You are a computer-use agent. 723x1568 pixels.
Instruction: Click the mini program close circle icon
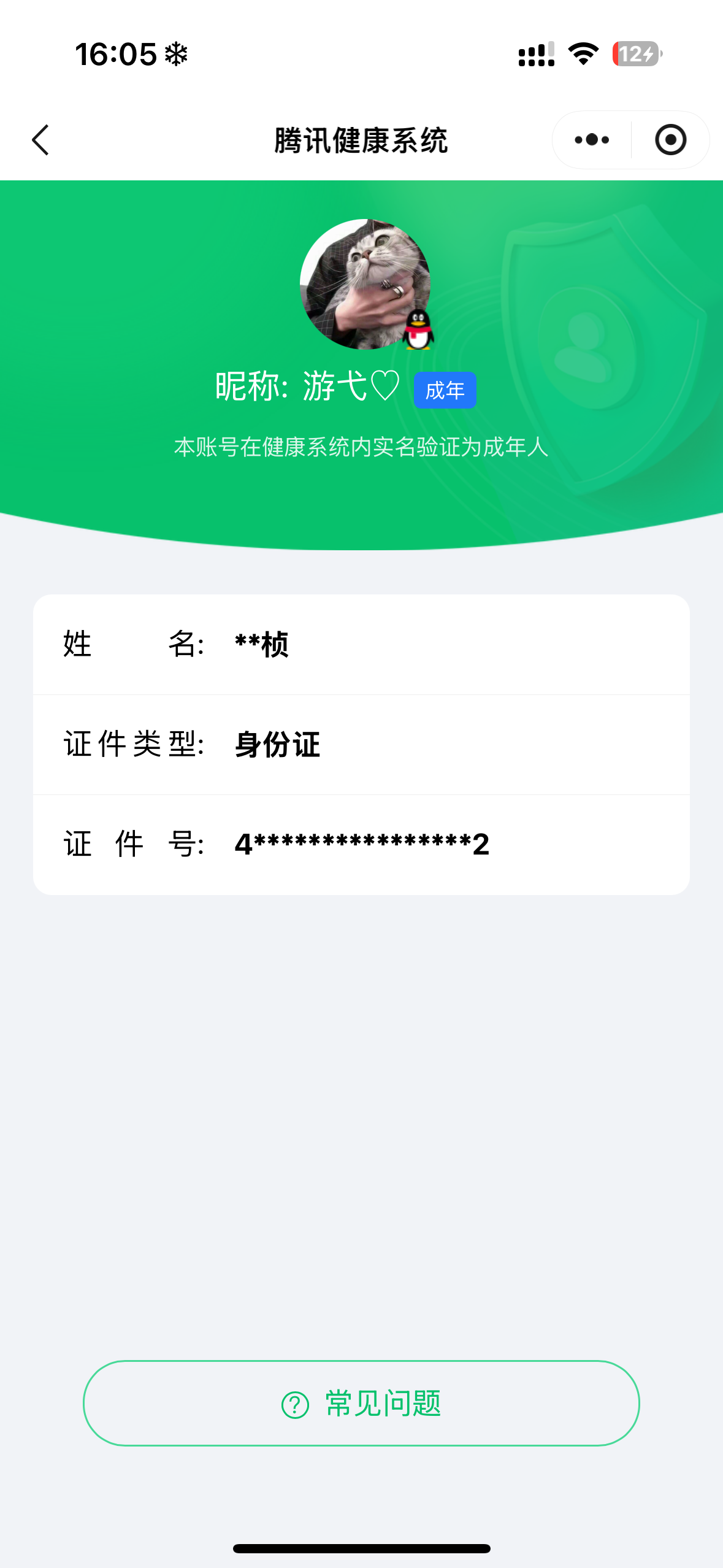coord(670,140)
